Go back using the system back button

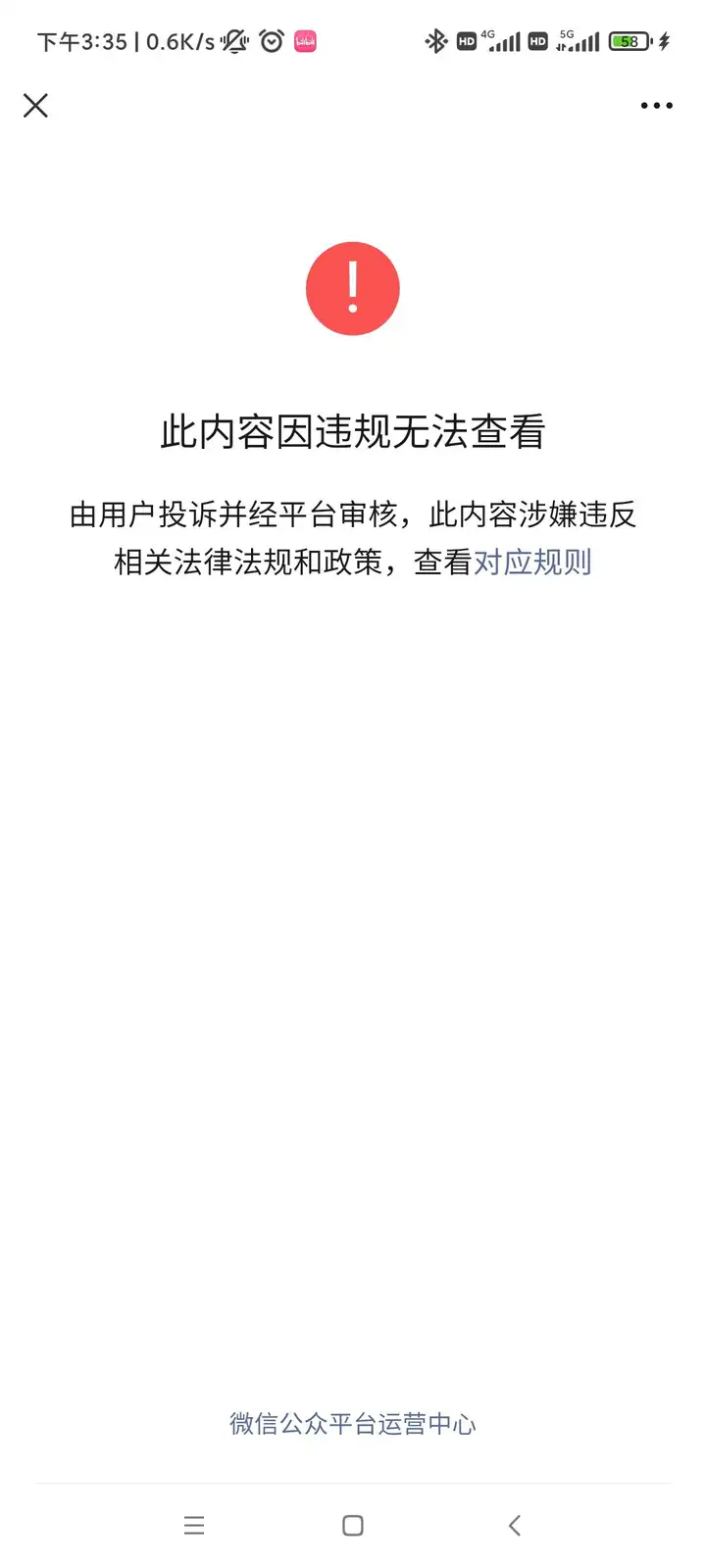click(x=515, y=1525)
